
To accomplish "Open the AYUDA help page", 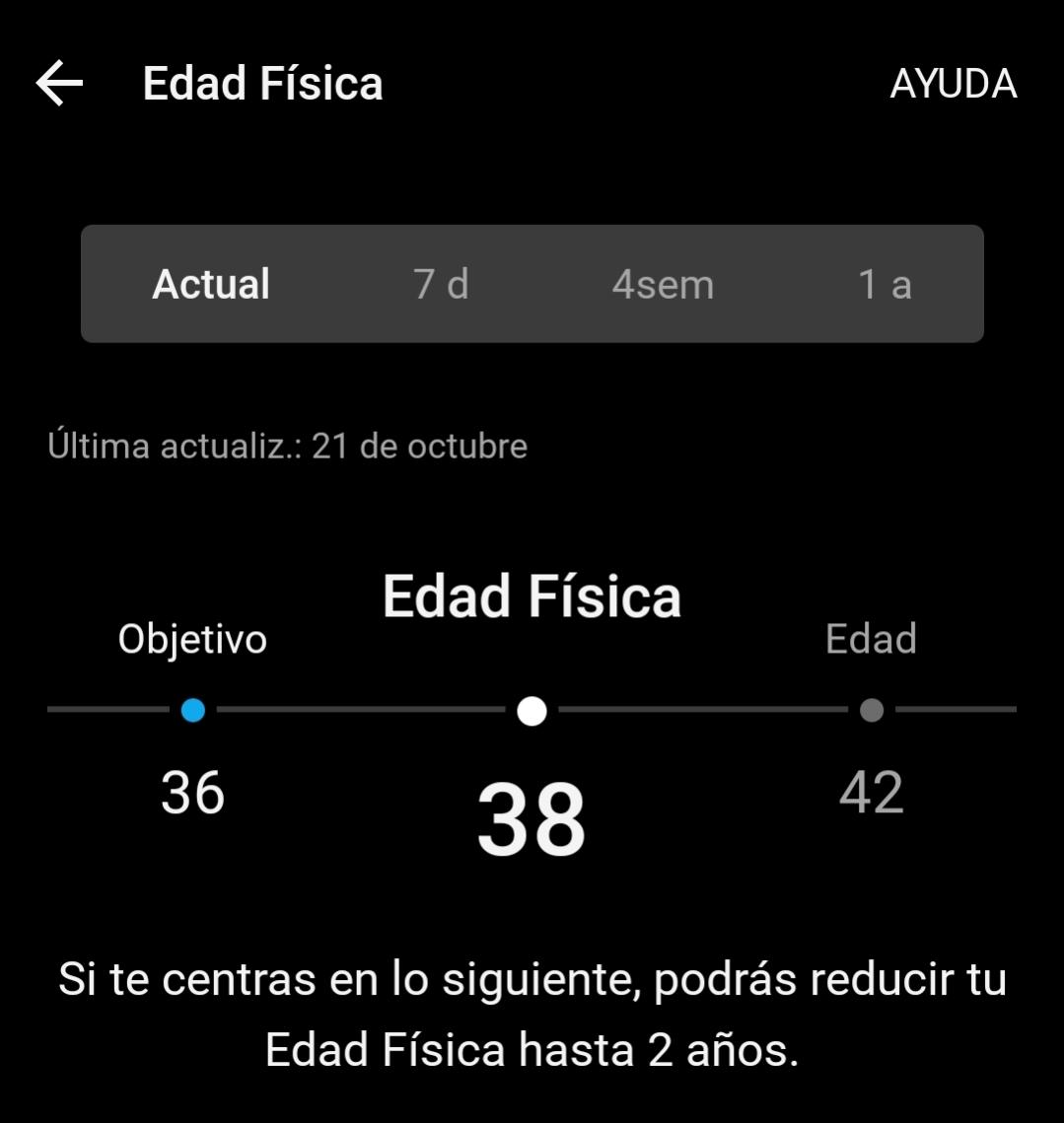I will pyautogui.click(x=953, y=85).
